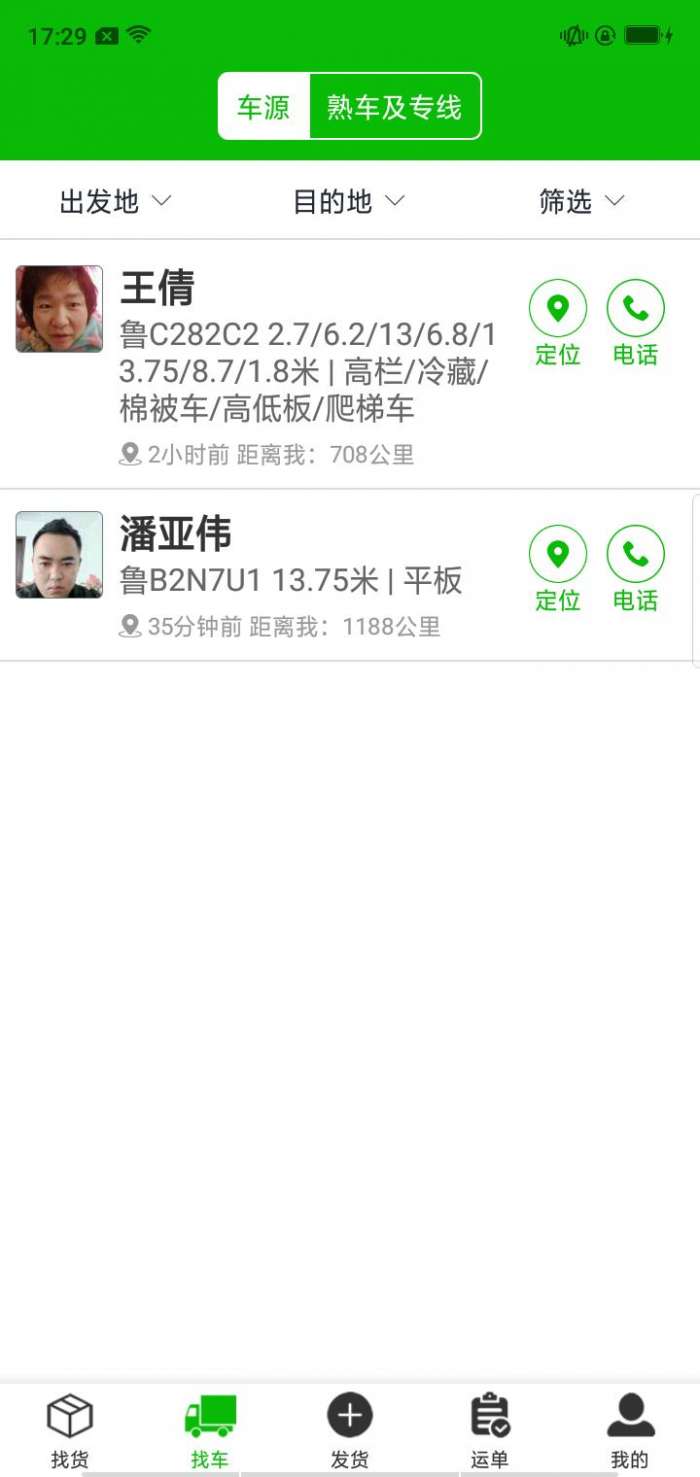Open the 发货 plus button
Image resolution: width=700 pixels, height=1477 pixels.
click(x=350, y=1430)
